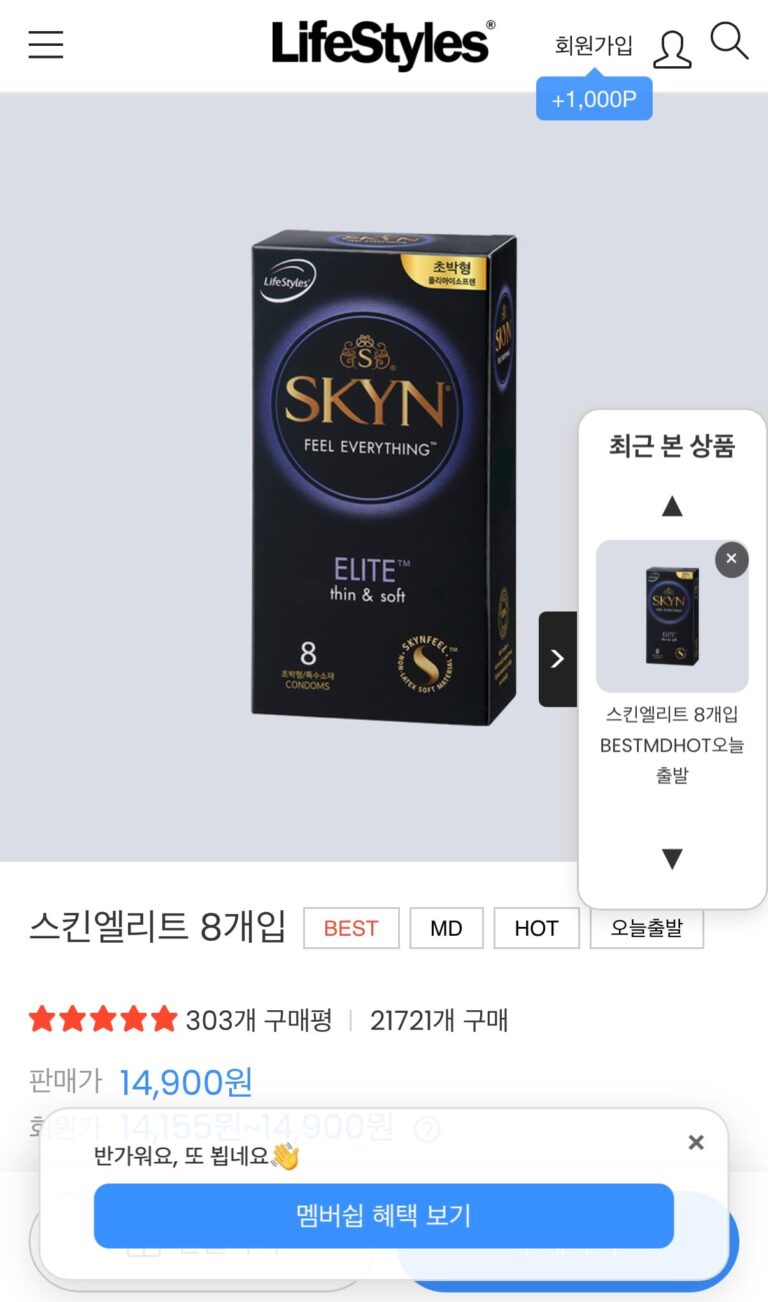
Task: Tap the LifeStyles logo to go home
Action: coord(383,45)
